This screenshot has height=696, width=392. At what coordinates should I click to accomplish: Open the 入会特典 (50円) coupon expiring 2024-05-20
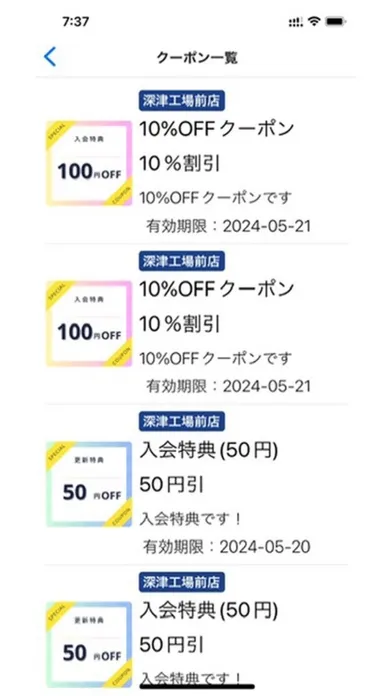(196, 484)
